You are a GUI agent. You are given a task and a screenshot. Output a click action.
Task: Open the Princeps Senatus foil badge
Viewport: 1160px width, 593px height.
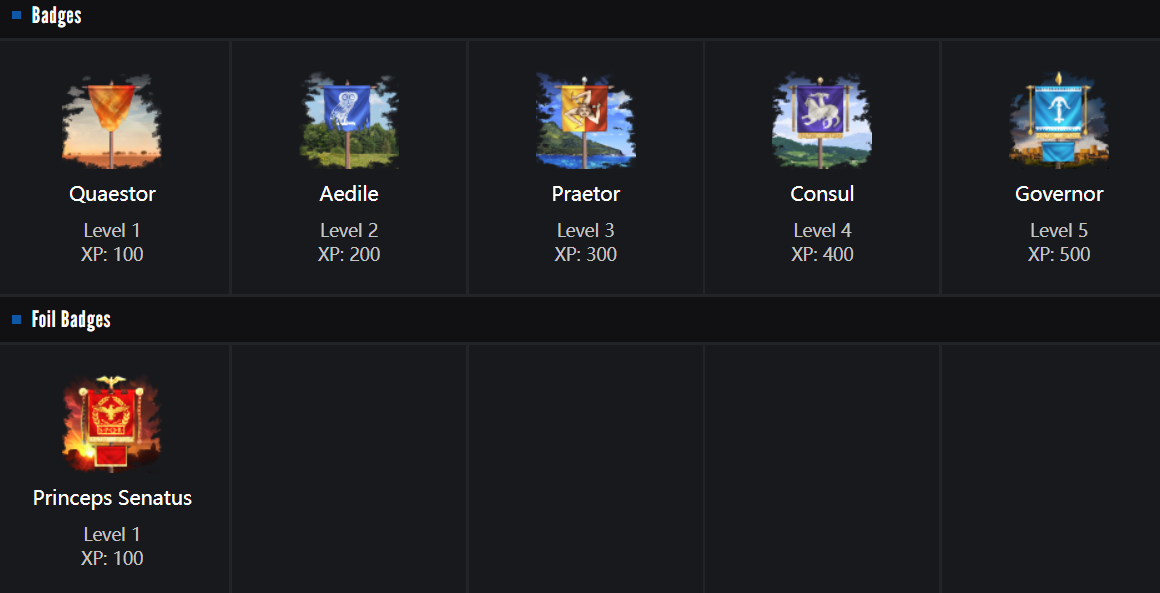coord(112,425)
